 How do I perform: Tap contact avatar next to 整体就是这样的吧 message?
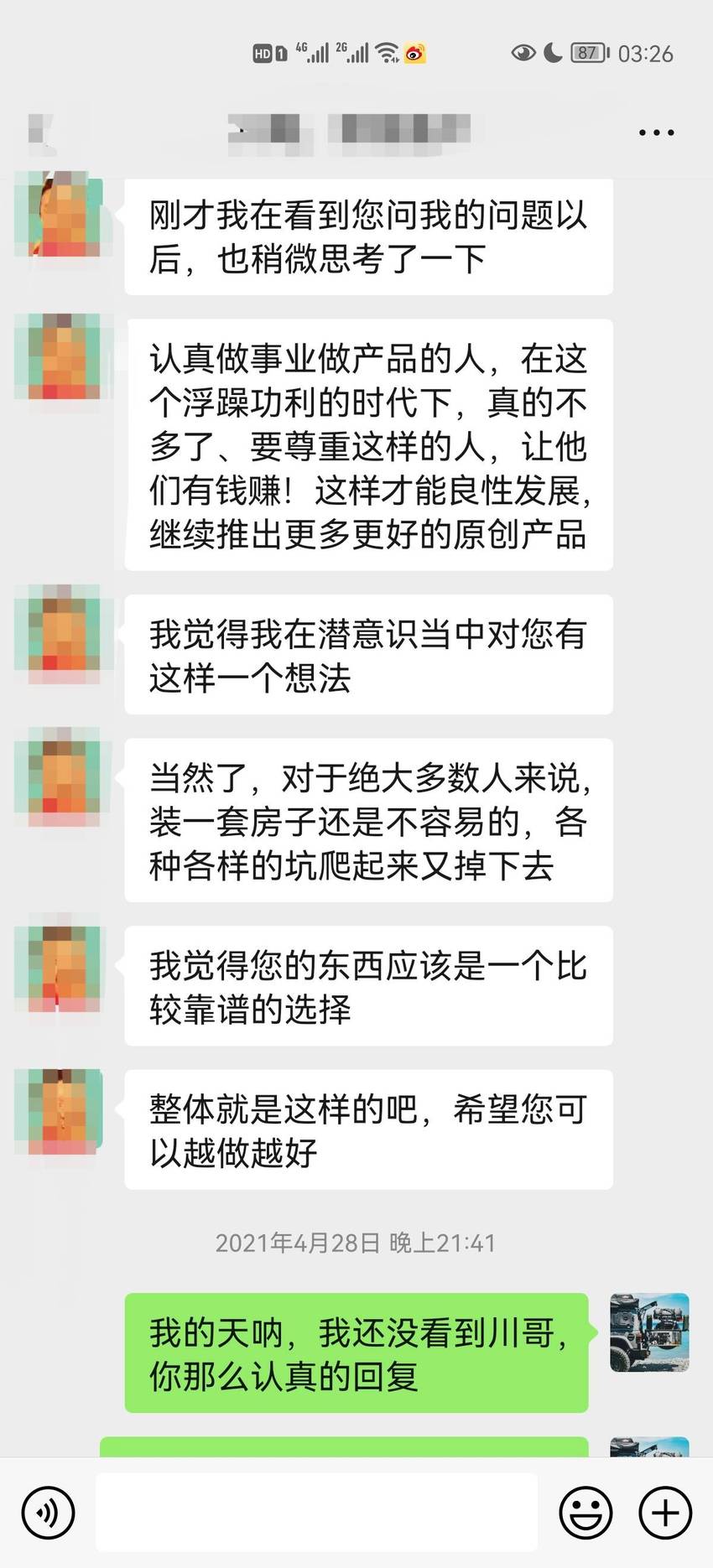click(x=59, y=1109)
